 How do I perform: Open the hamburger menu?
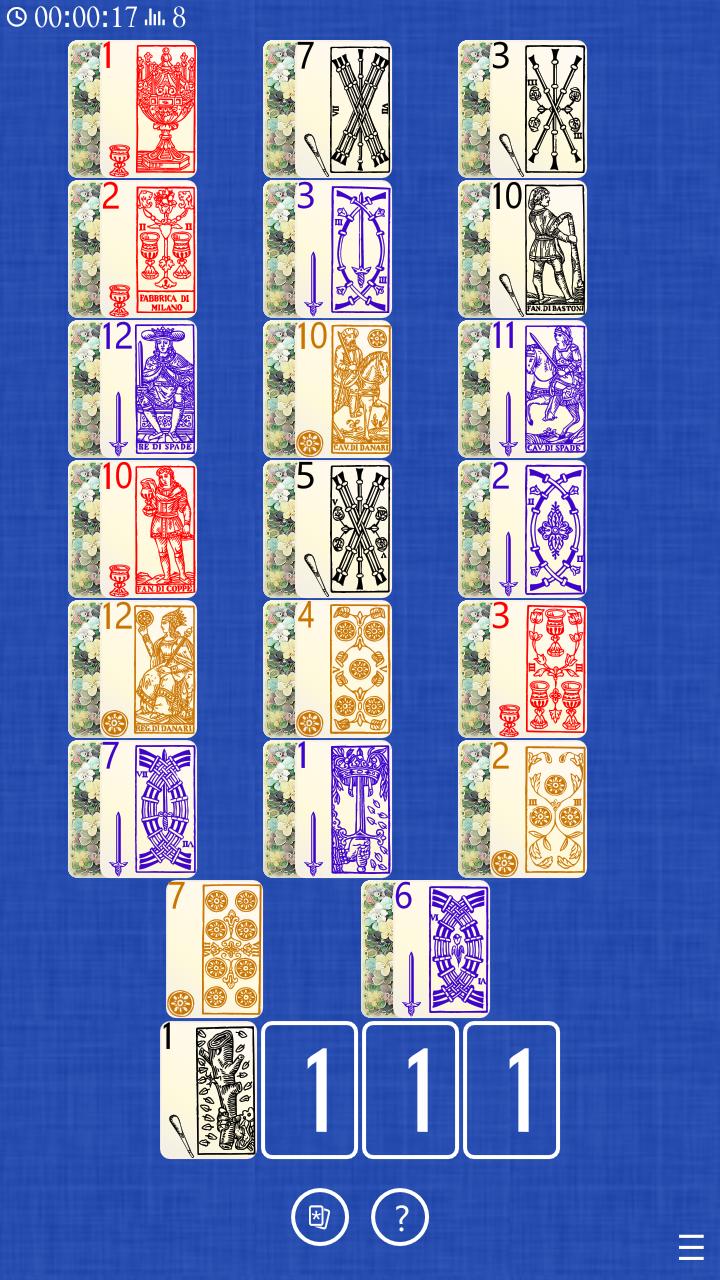click(x=691, y=1245)
